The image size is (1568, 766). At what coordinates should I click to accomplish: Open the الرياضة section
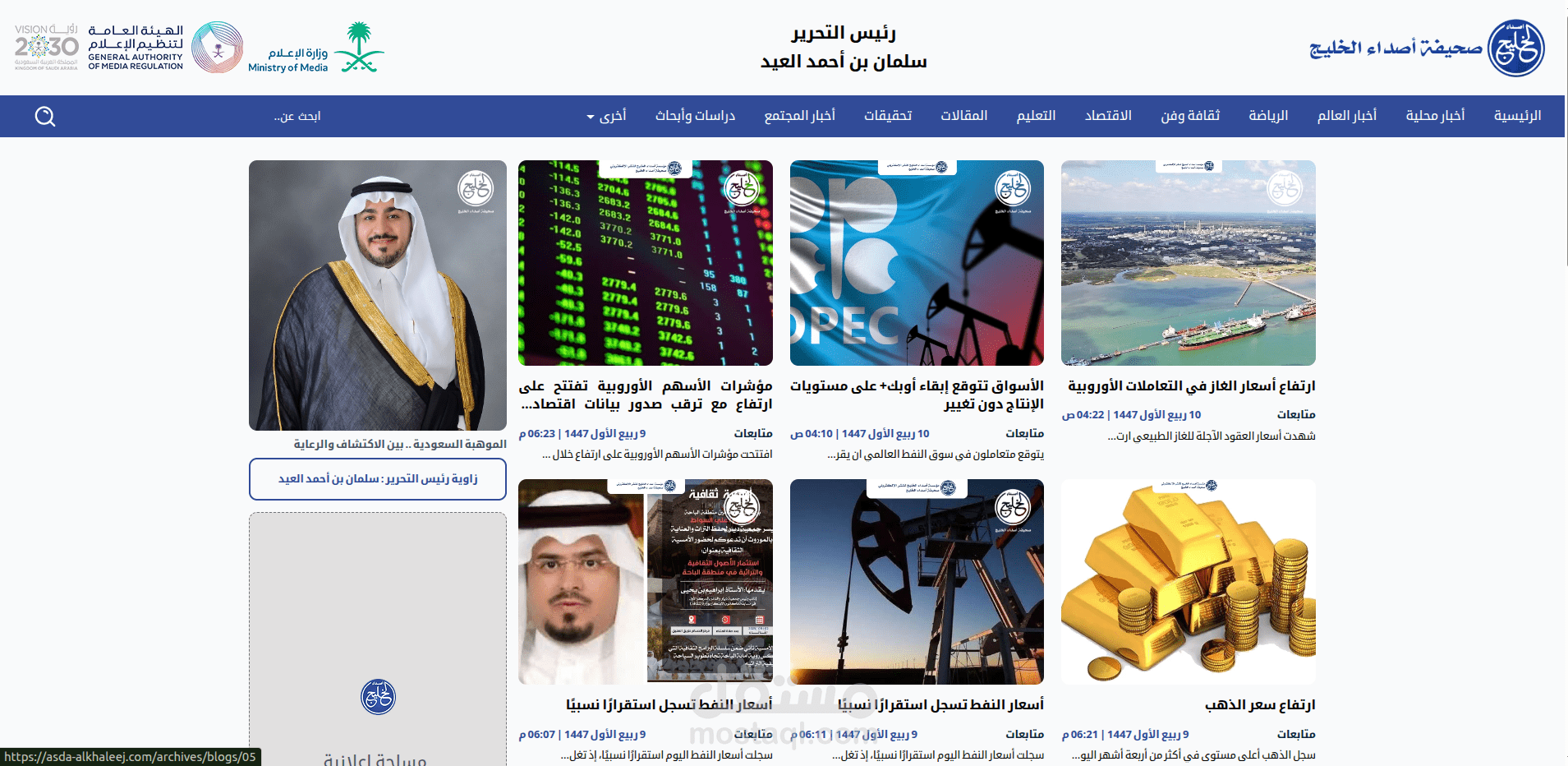click(1268, 116)
